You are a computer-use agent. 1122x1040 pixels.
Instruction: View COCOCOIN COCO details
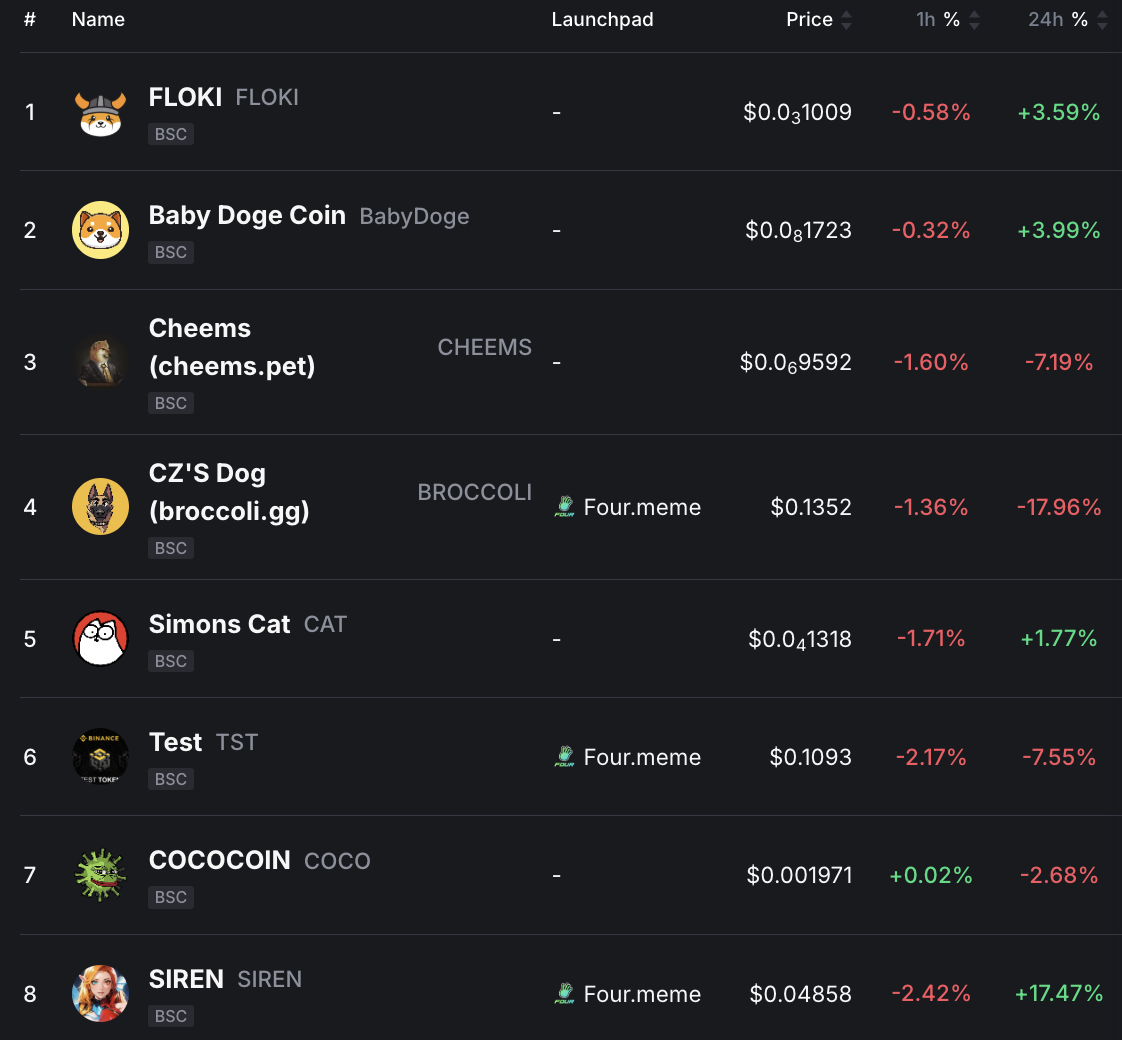[219, 861]
